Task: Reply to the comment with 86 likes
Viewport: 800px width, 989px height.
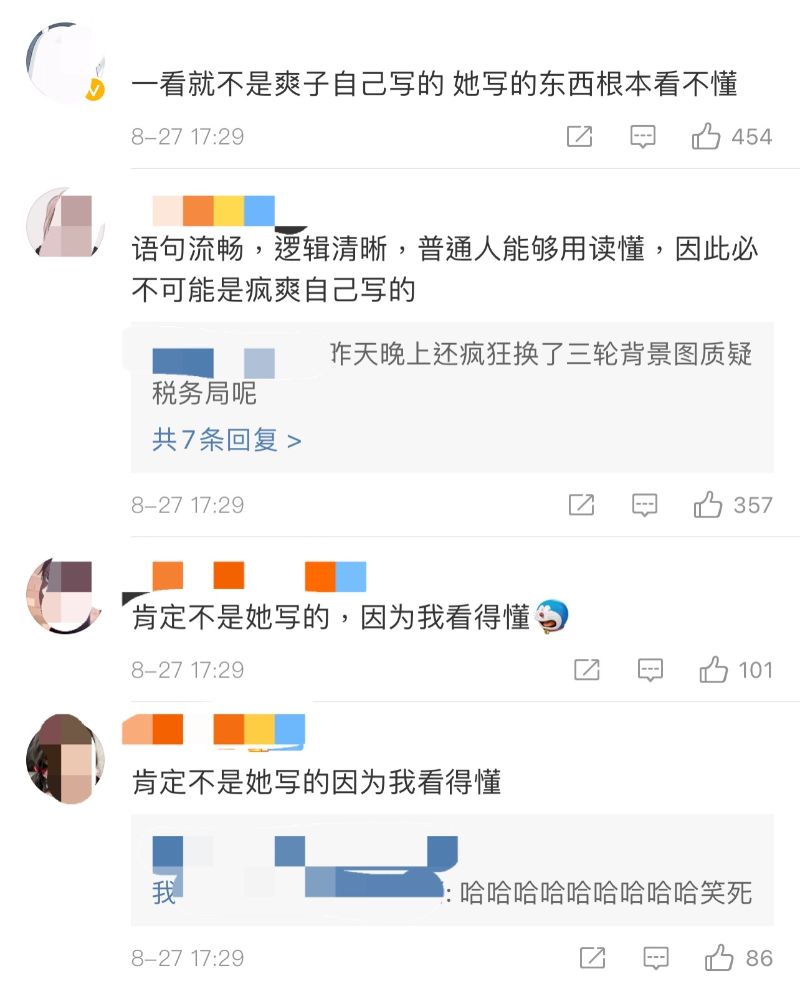Action: point(656,958)
